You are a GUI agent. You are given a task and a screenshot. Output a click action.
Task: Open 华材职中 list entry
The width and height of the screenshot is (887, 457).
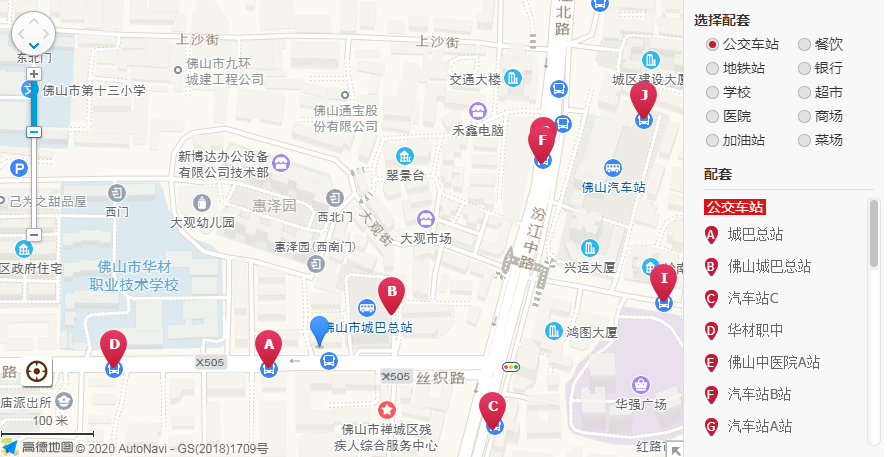coord(755,331)
